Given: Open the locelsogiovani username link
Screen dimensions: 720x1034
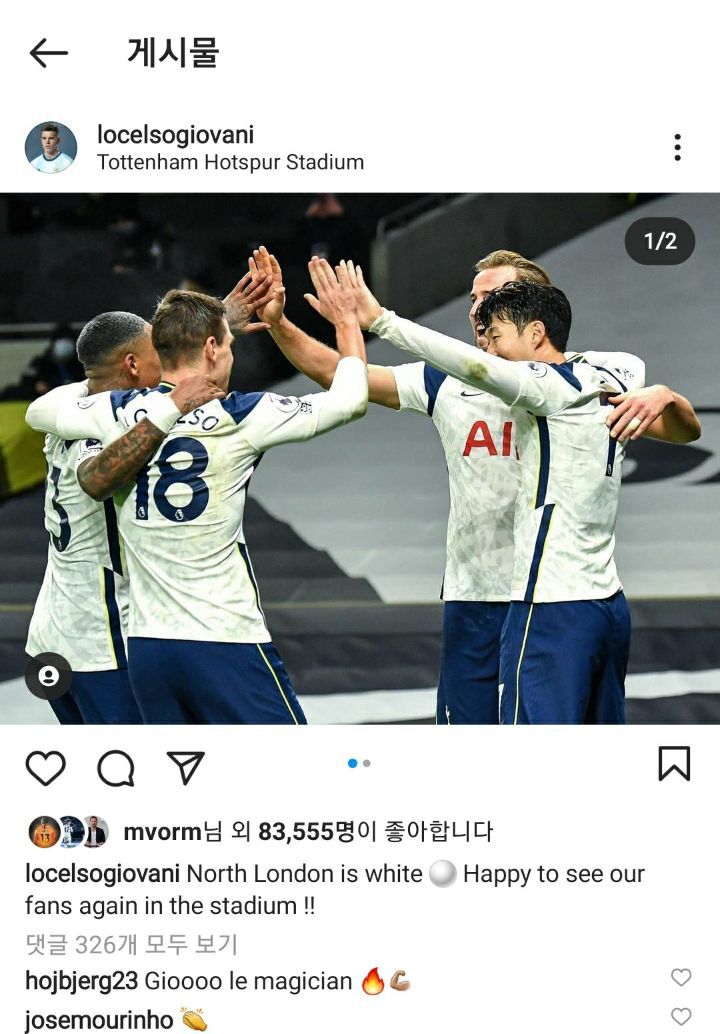Looking at the screenshot, I should pyautogui.click(x=175, y=134).
